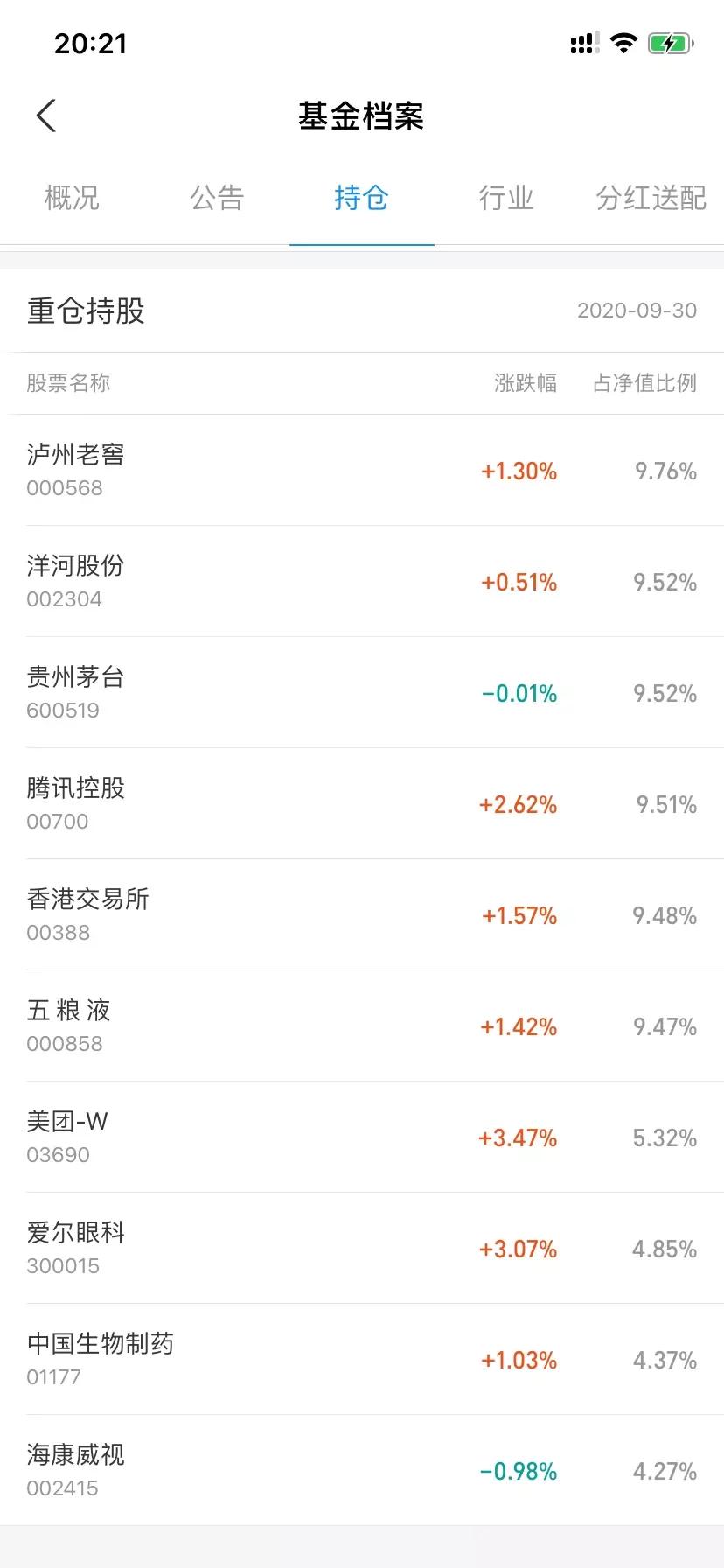This screenshot has height=1568, width=724.
Task: Click the date 2020-09-30
Action: (637, 310)
